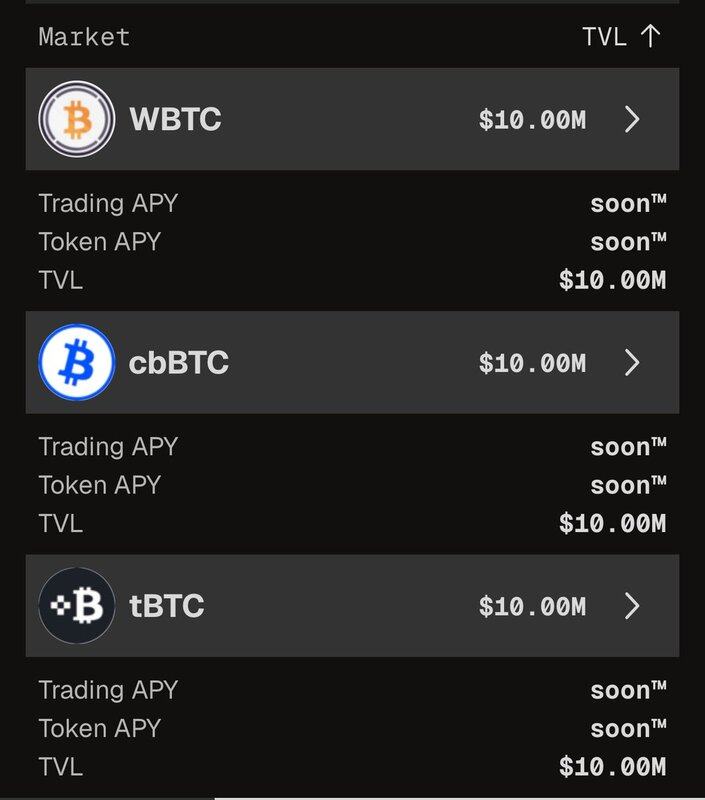Sort markets by TVL
Image resolution: width=705 pixels, height=800 pixels.
pyautogui.click(x=621, y=37)
